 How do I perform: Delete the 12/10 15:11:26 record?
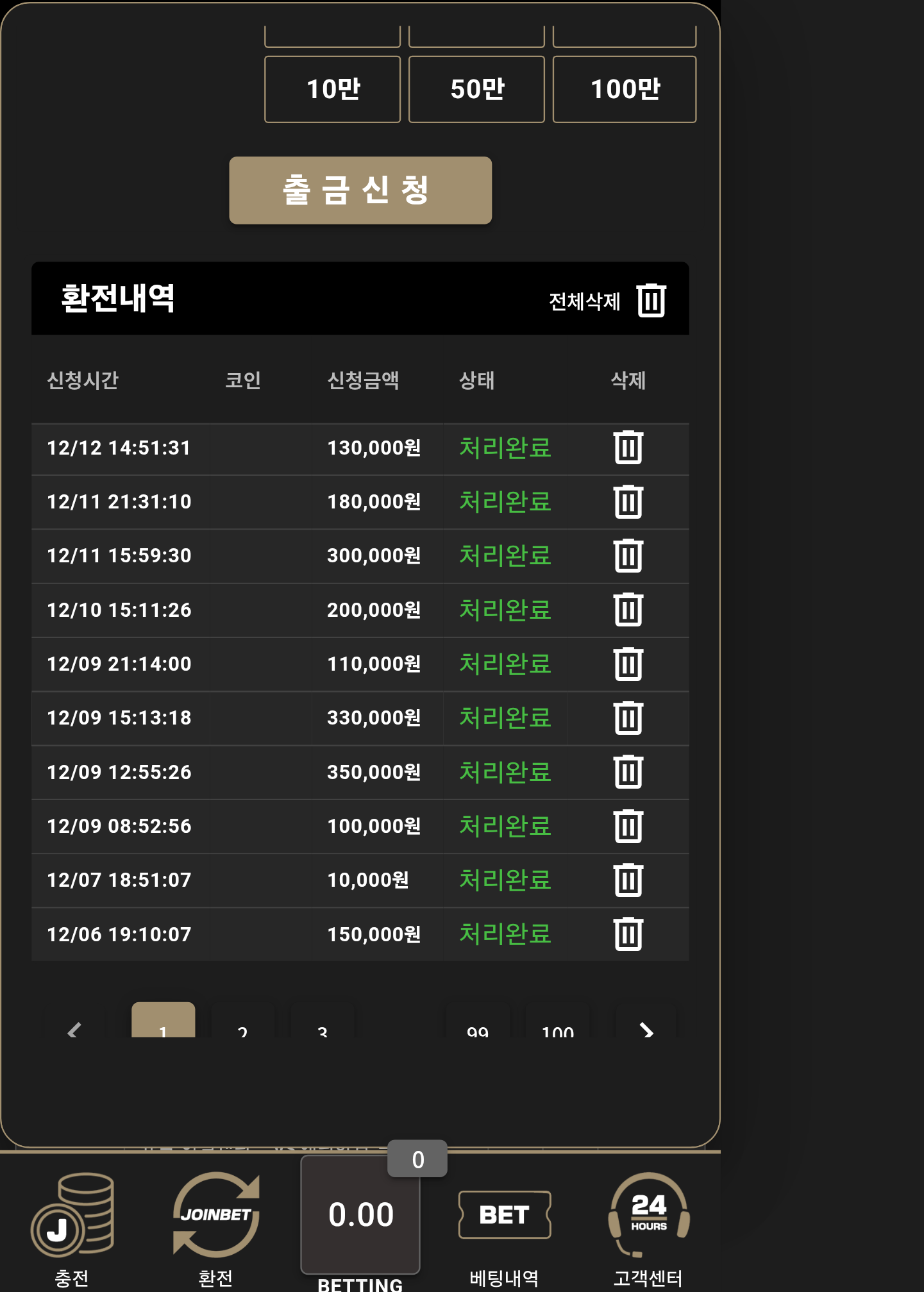(x=628, y=610)
